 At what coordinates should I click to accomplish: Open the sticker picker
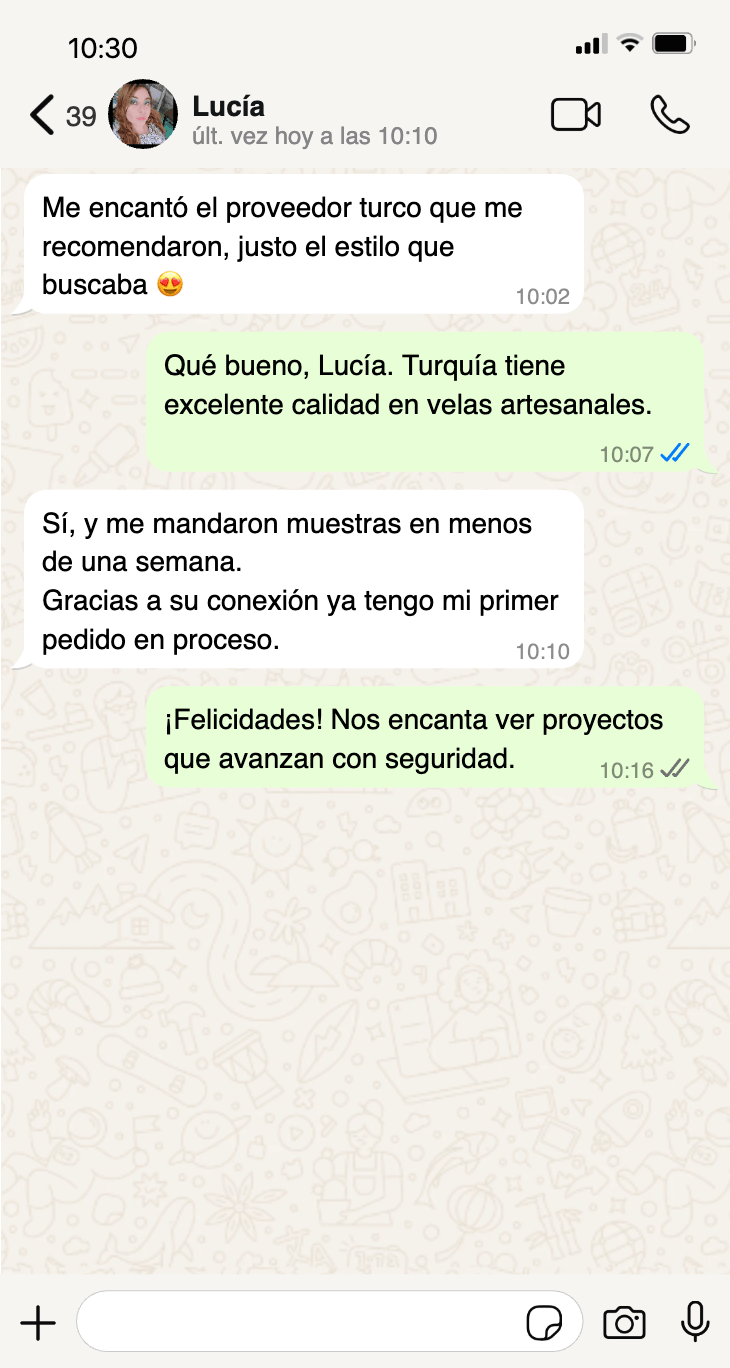click(x=545, y=1323)
